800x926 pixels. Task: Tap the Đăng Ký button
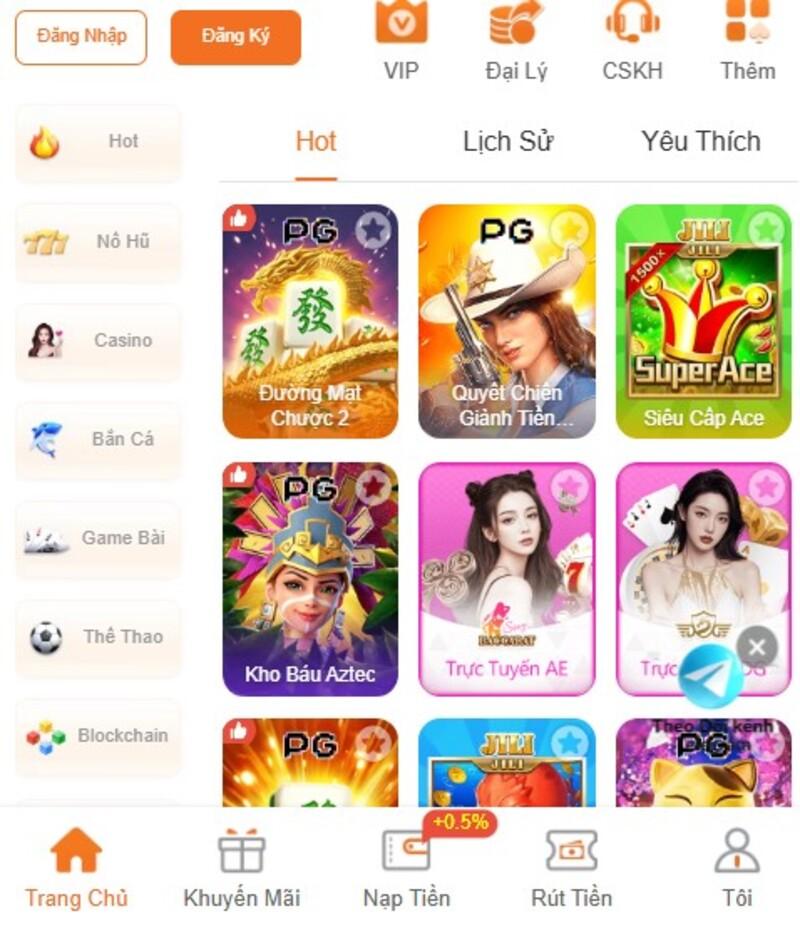235,37
